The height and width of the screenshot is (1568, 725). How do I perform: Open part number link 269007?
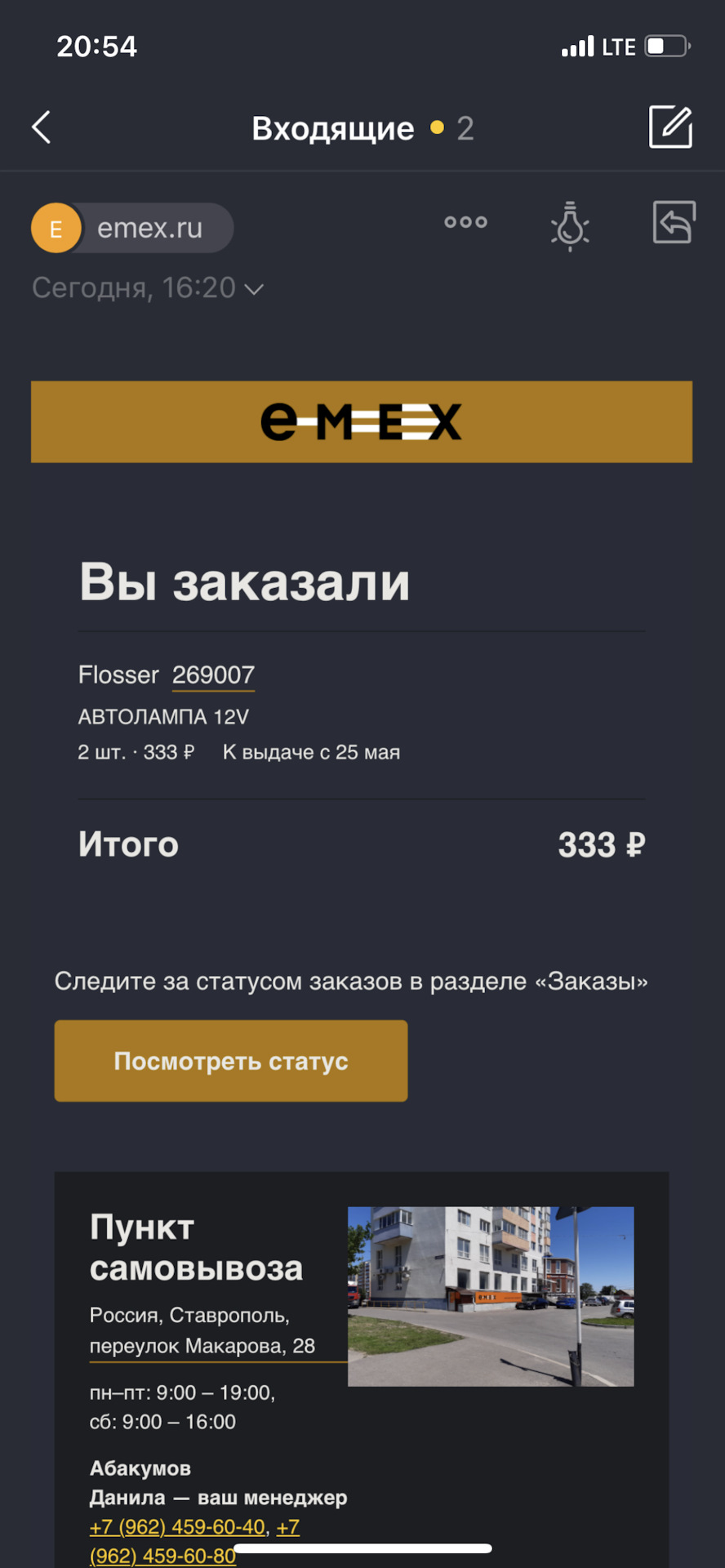click(x=213, y=675)
